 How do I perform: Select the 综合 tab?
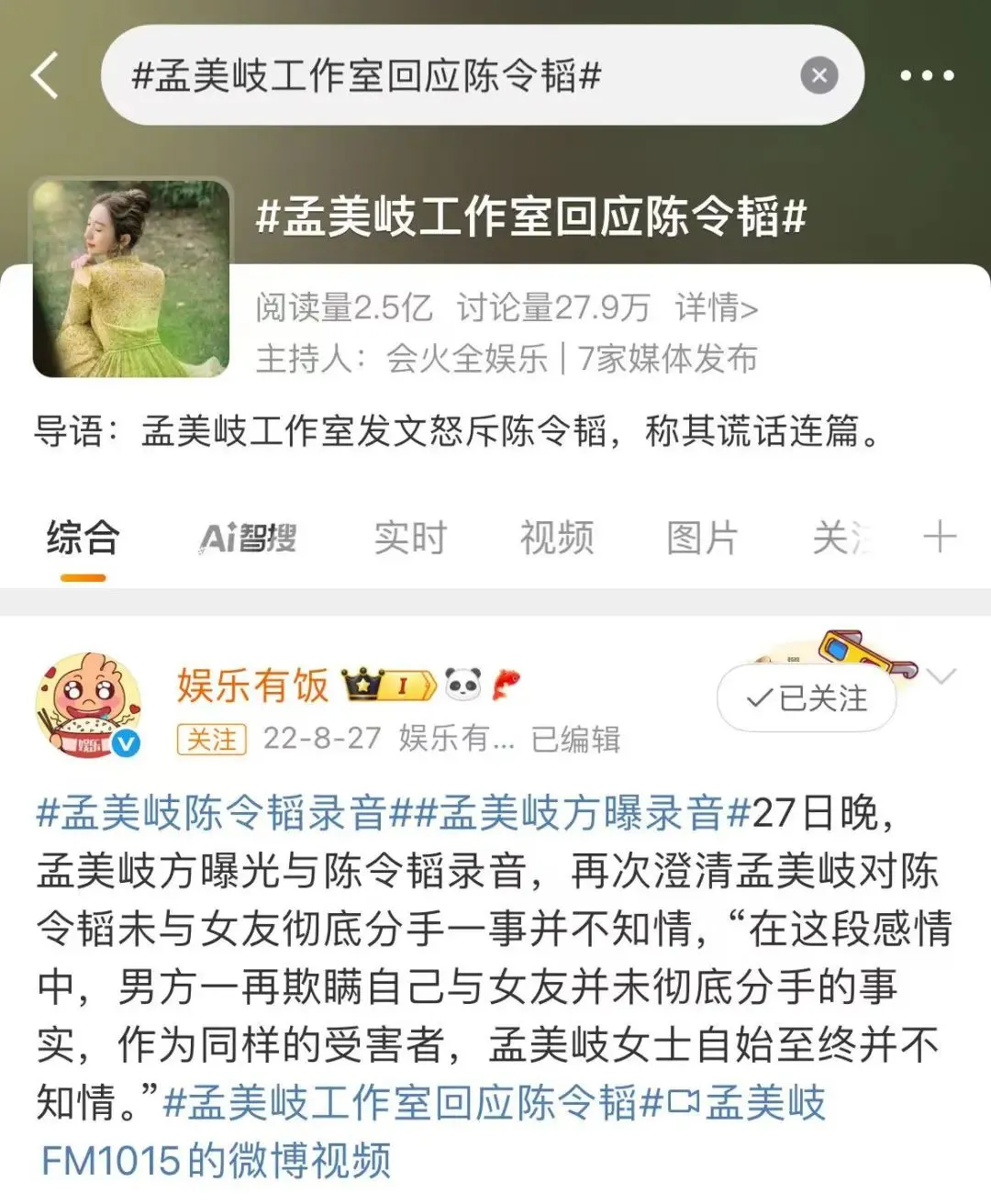tap(84, 538)
